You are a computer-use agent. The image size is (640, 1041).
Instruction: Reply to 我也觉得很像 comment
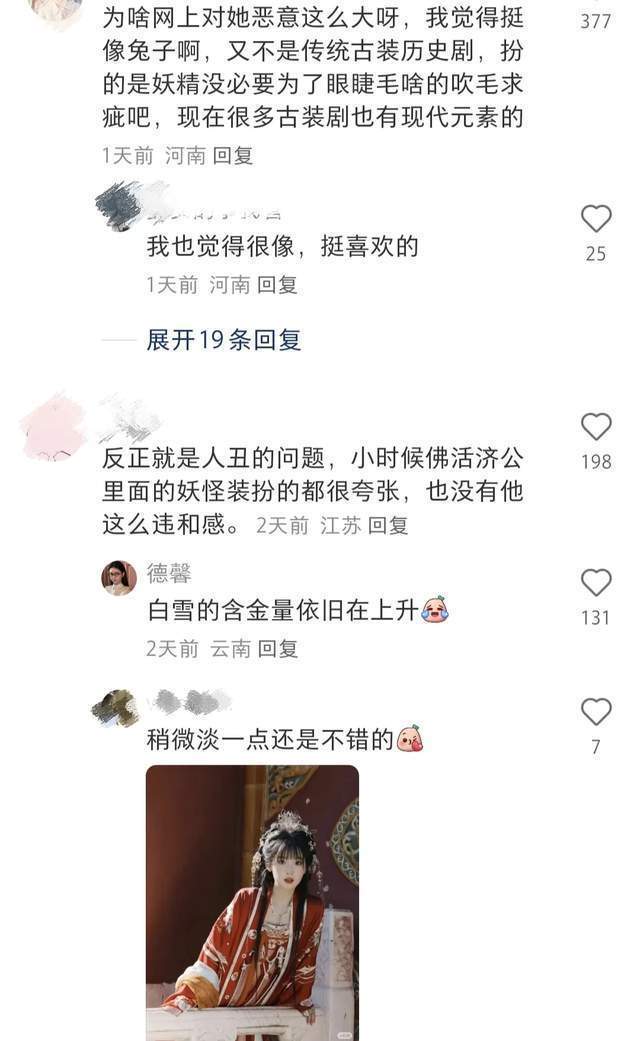(x=277, y=285)
